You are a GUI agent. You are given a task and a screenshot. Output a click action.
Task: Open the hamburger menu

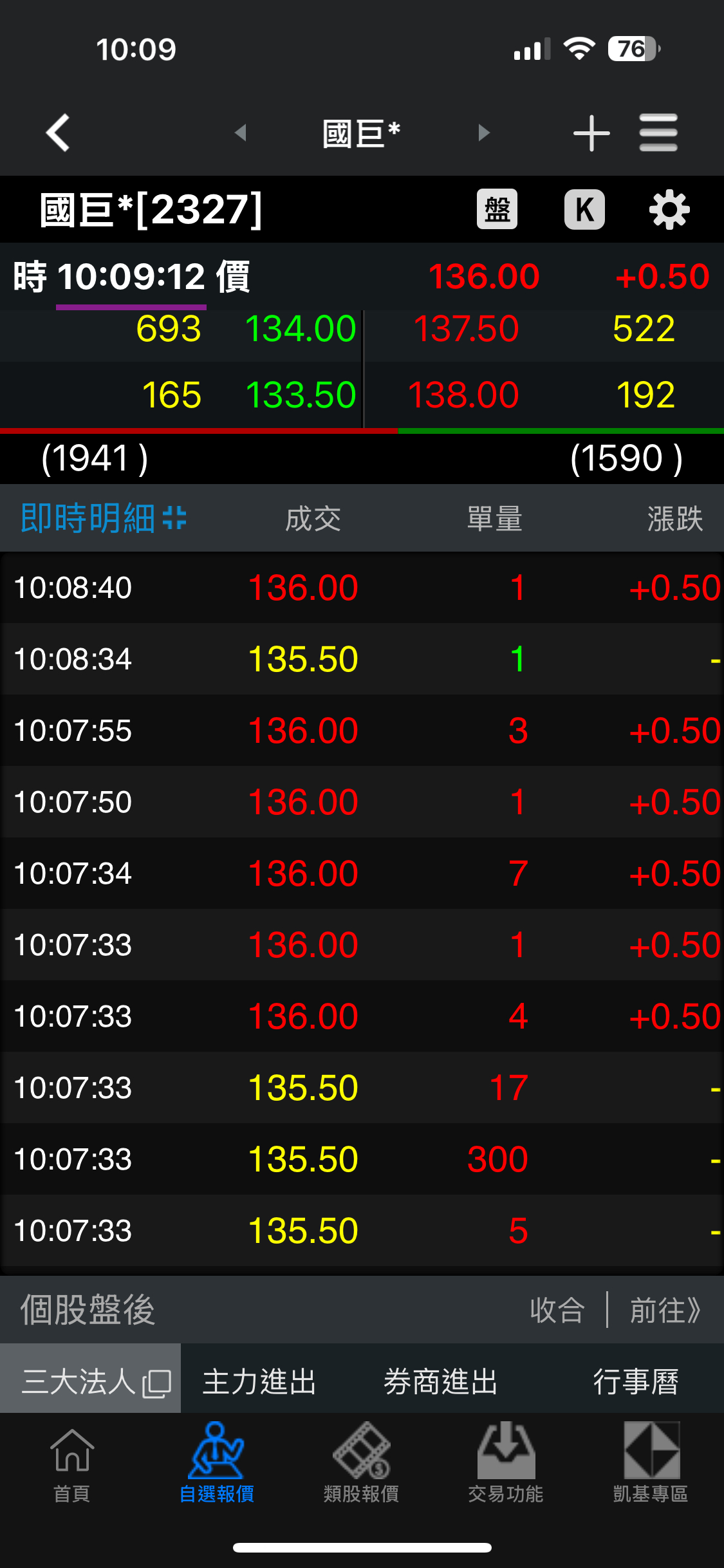[658, 133]
